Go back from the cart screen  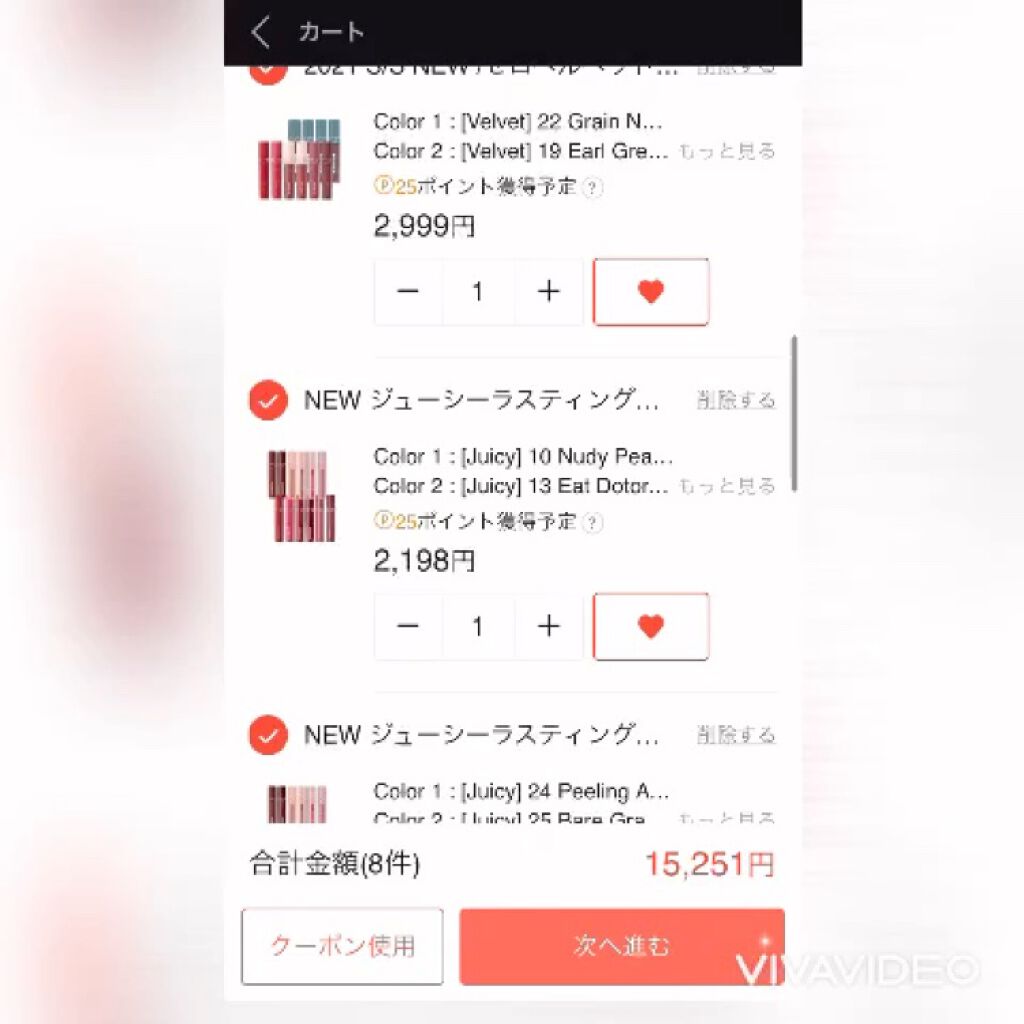(260, 33)
